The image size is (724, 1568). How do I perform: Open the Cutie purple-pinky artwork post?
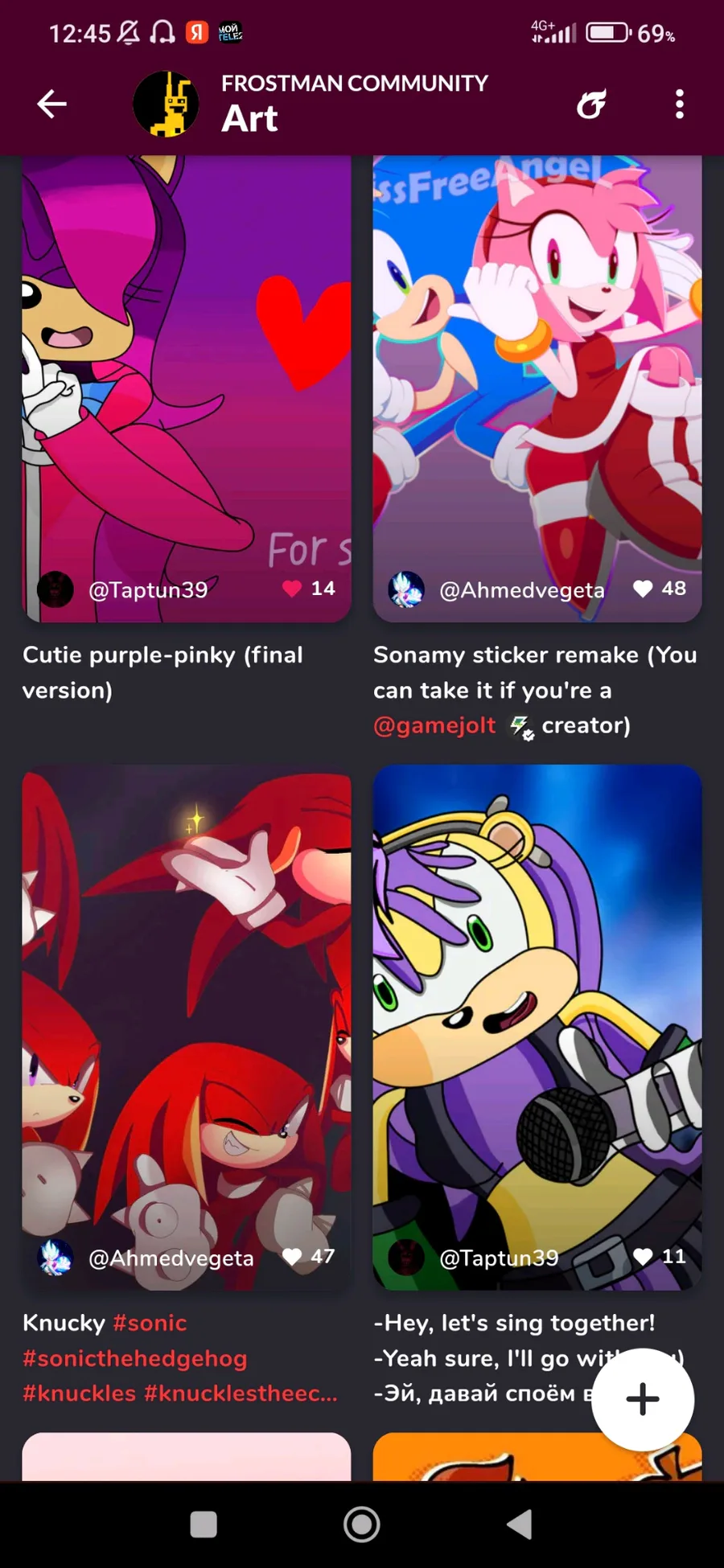[186, 362]
